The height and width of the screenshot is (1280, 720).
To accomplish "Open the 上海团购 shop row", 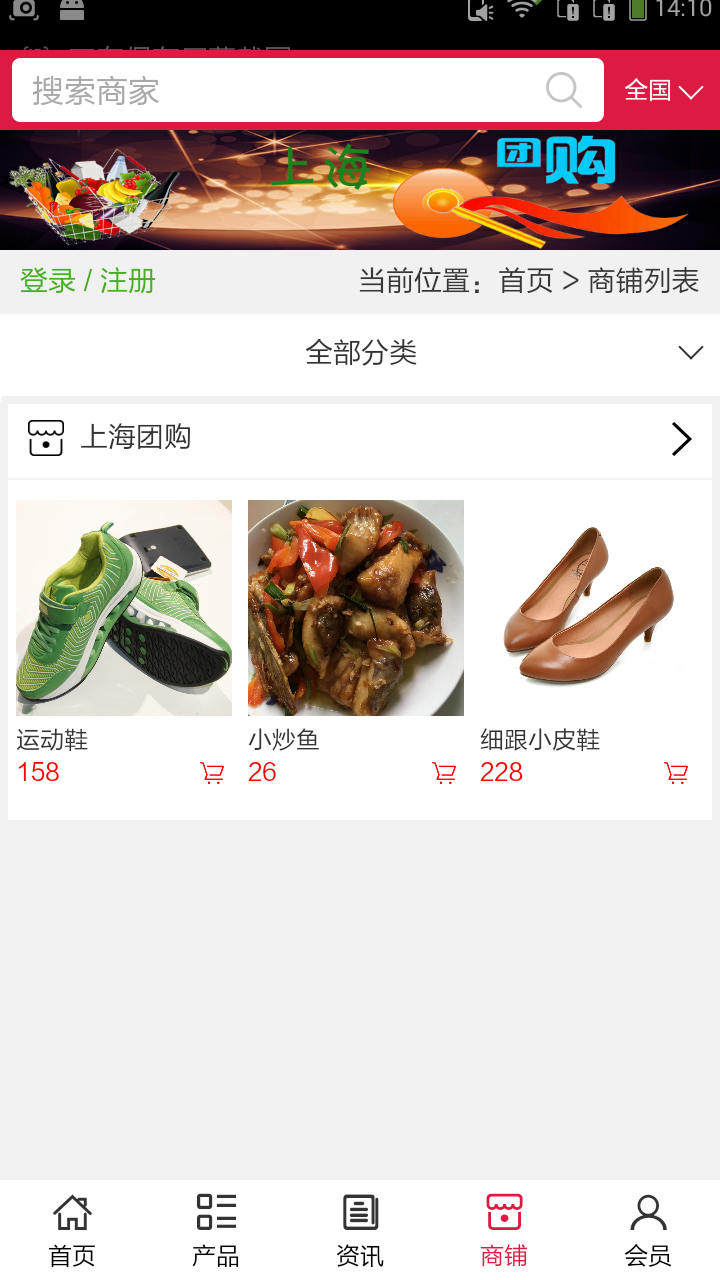I will 360,439.
